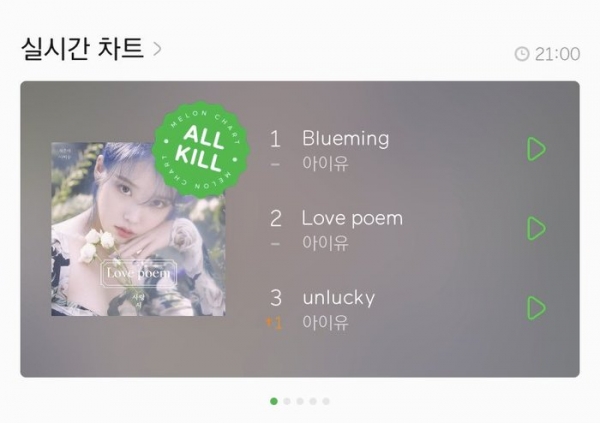This screenshot has height=423, width=600.
Task: Play the song unlucky
Action: click(x=536, y=308)
